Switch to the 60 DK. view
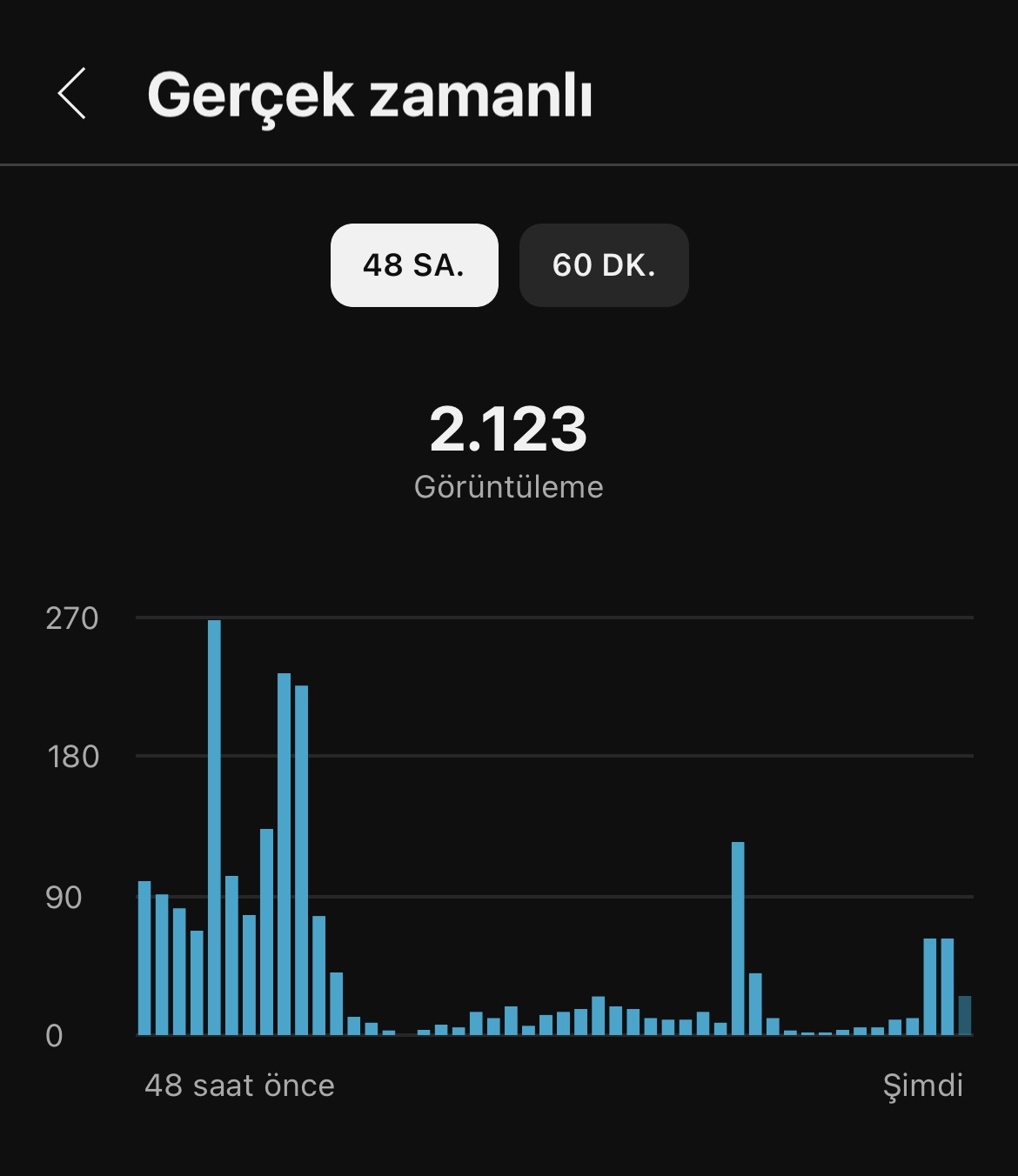1018x1176 pixels. pyautogui.click(x=604, y=265)
